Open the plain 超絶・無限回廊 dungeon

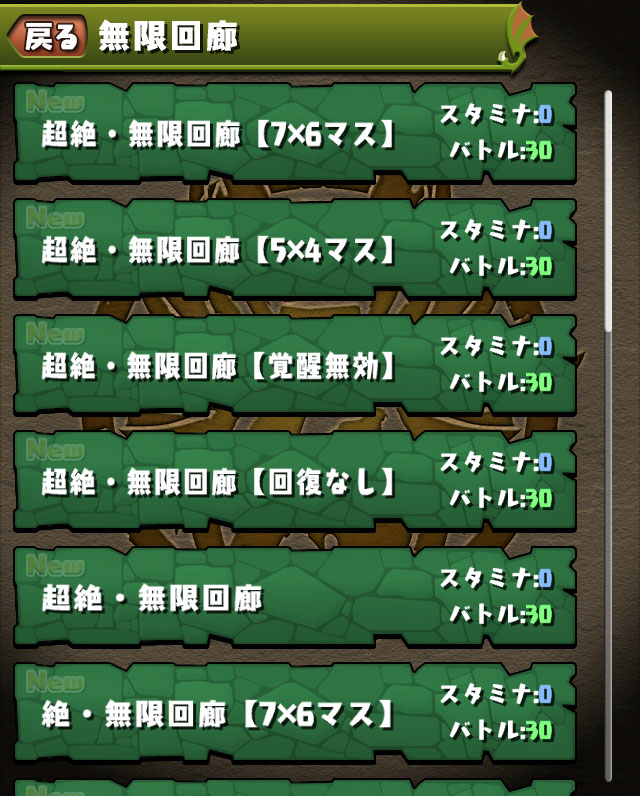(295, 596)
